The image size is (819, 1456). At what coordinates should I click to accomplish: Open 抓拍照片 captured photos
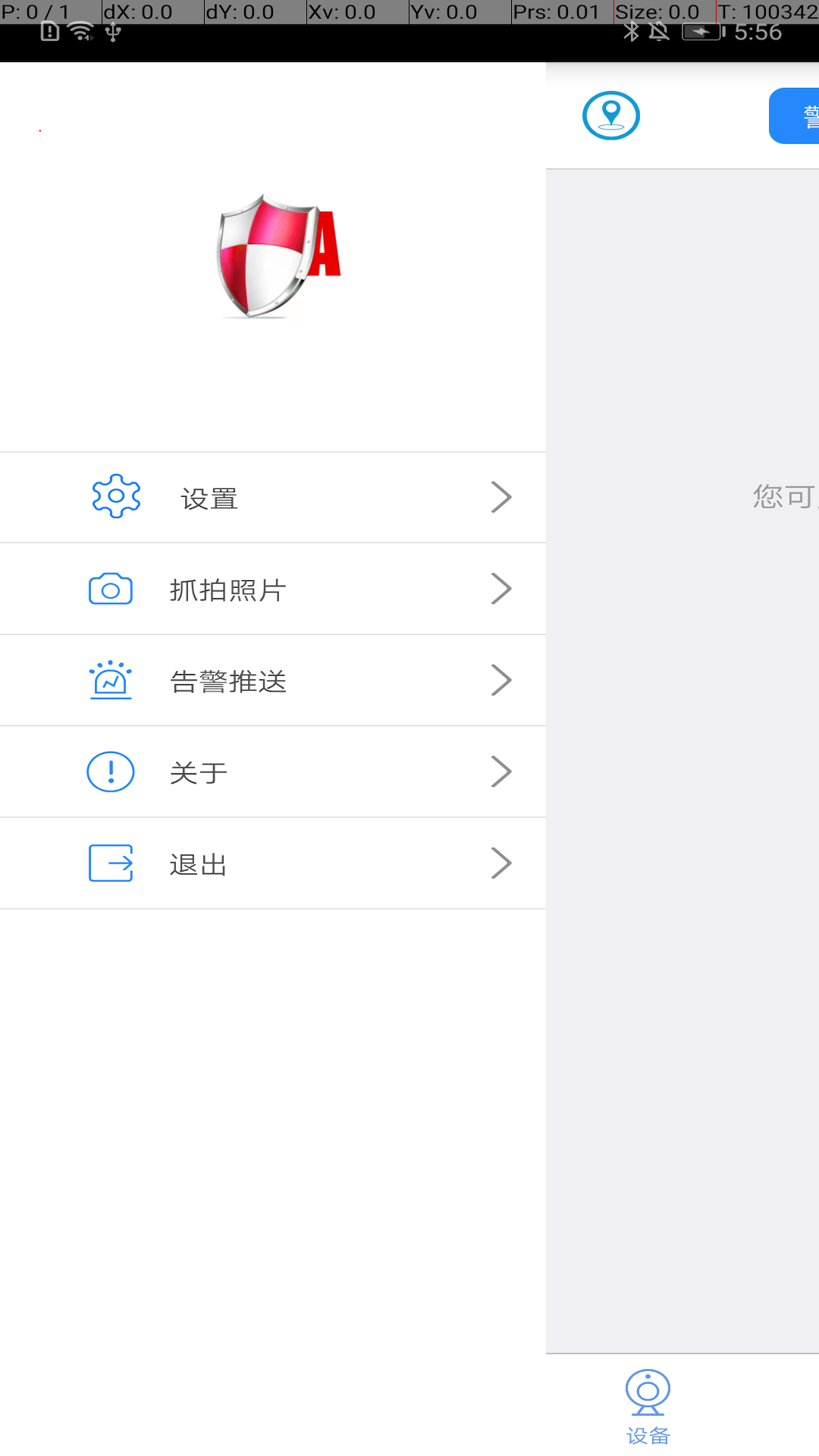(273, 589)
